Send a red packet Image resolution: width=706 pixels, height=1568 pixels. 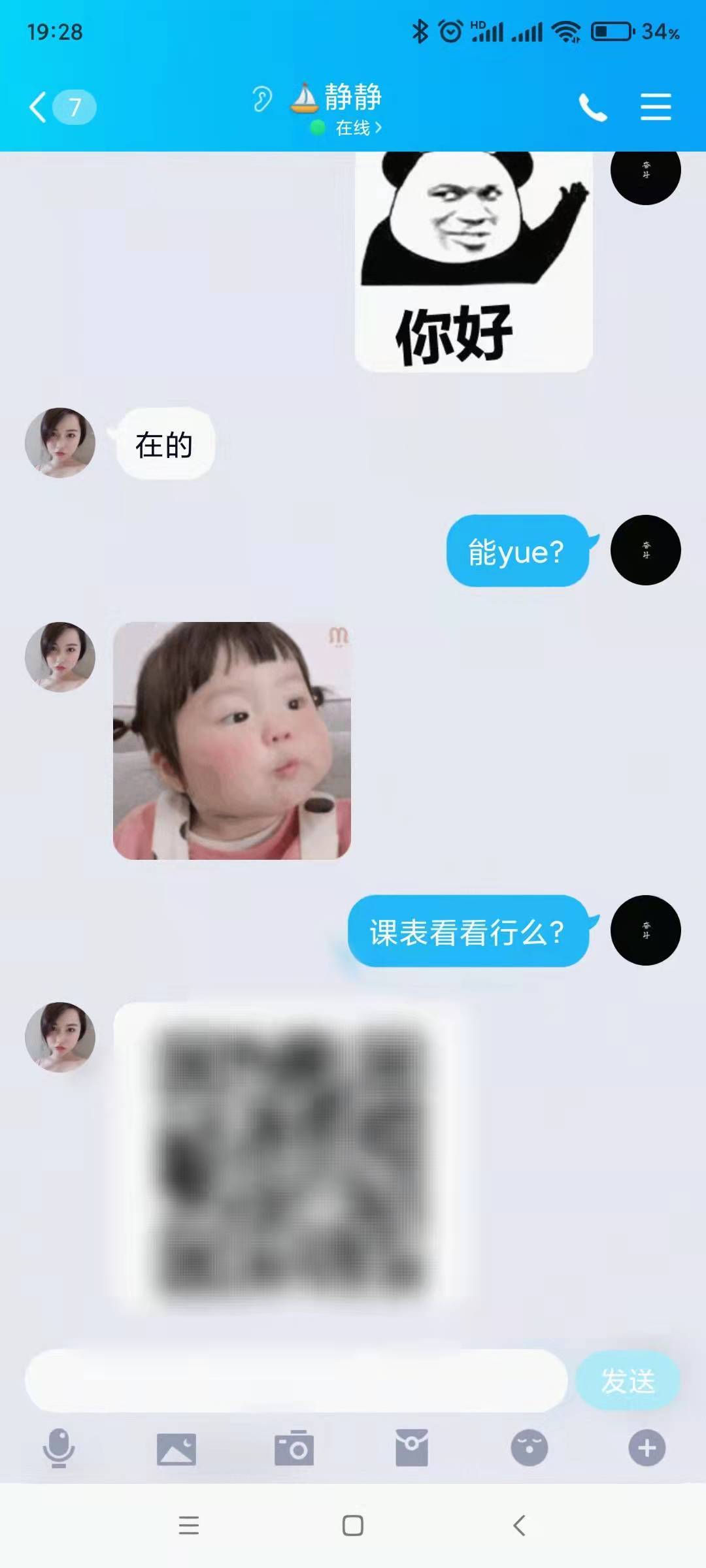point(412,1448)
